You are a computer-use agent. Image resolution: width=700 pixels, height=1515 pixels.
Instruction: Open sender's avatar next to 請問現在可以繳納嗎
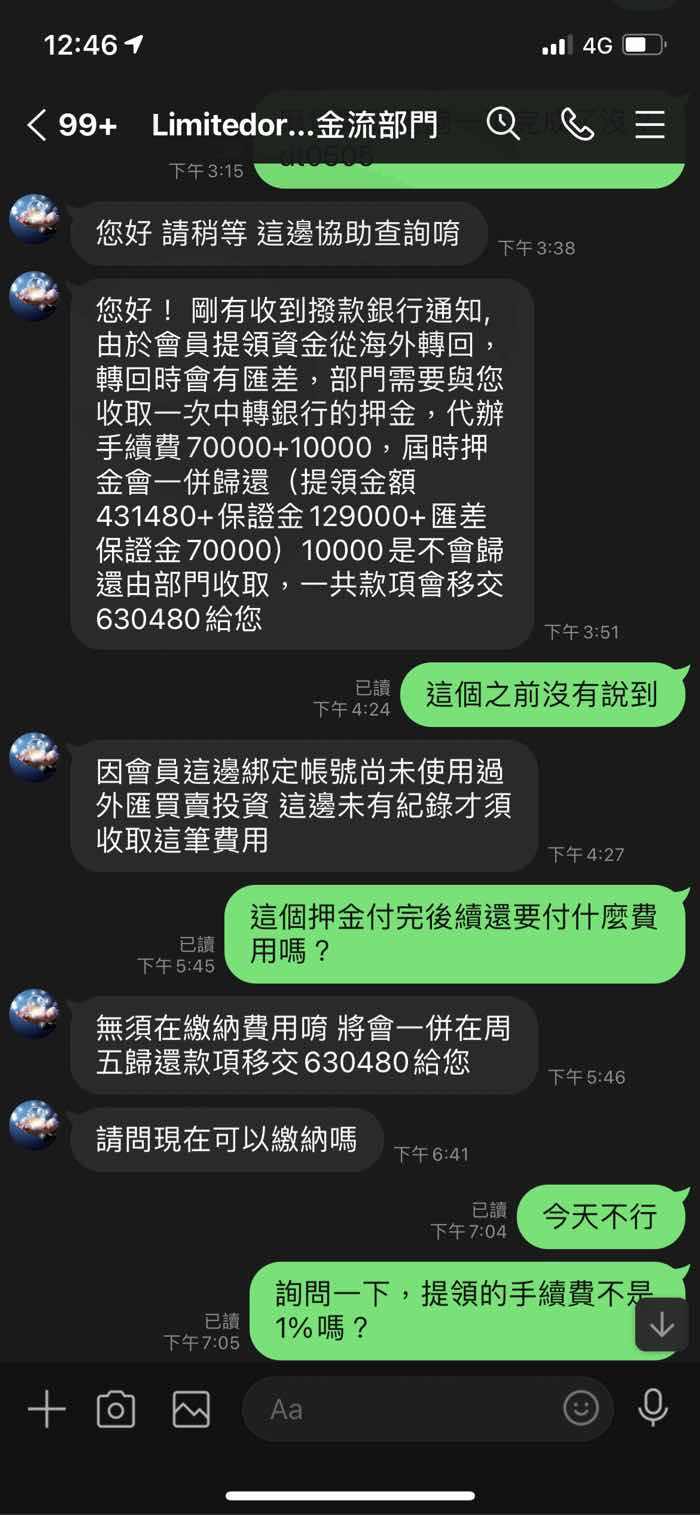34,1125
